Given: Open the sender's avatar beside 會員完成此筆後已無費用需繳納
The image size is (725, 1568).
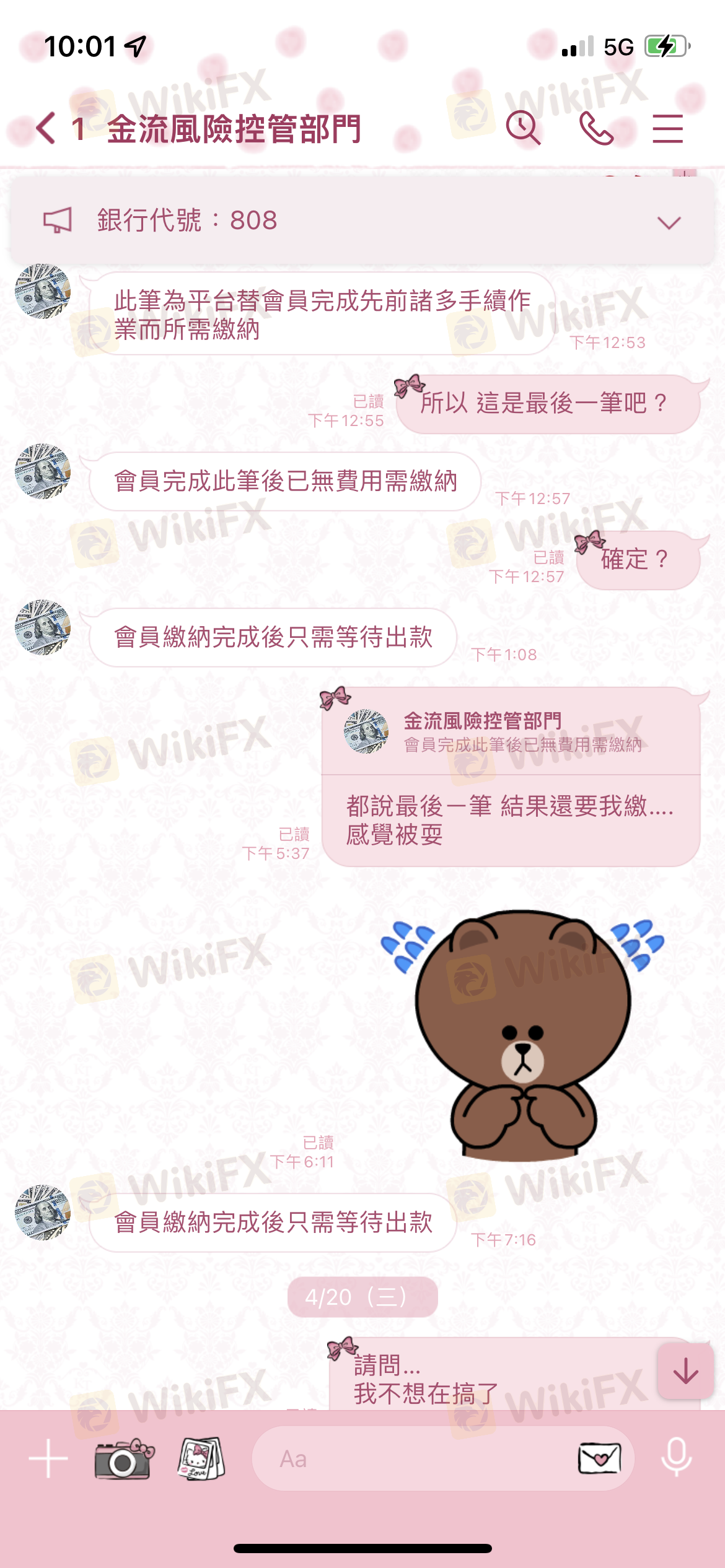Looking at the screenshot, I should coord(43,471).
